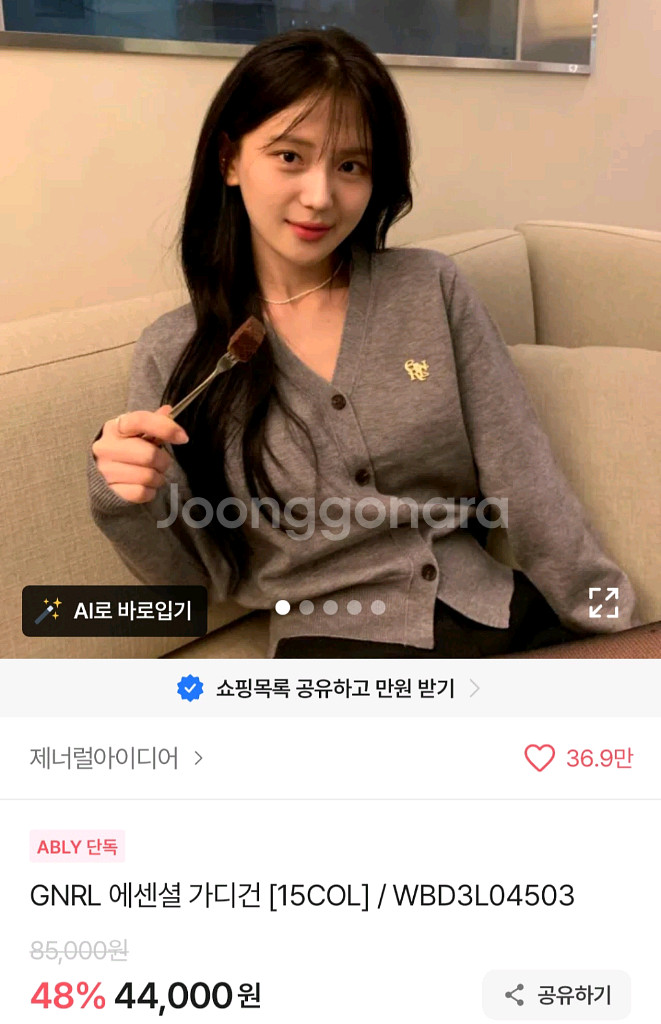Tap the AI로 바로입기 try-on button
Image resolution: width=661 pixels, height=1024 pixels.
pyautogui.click(x=115, y=611)
